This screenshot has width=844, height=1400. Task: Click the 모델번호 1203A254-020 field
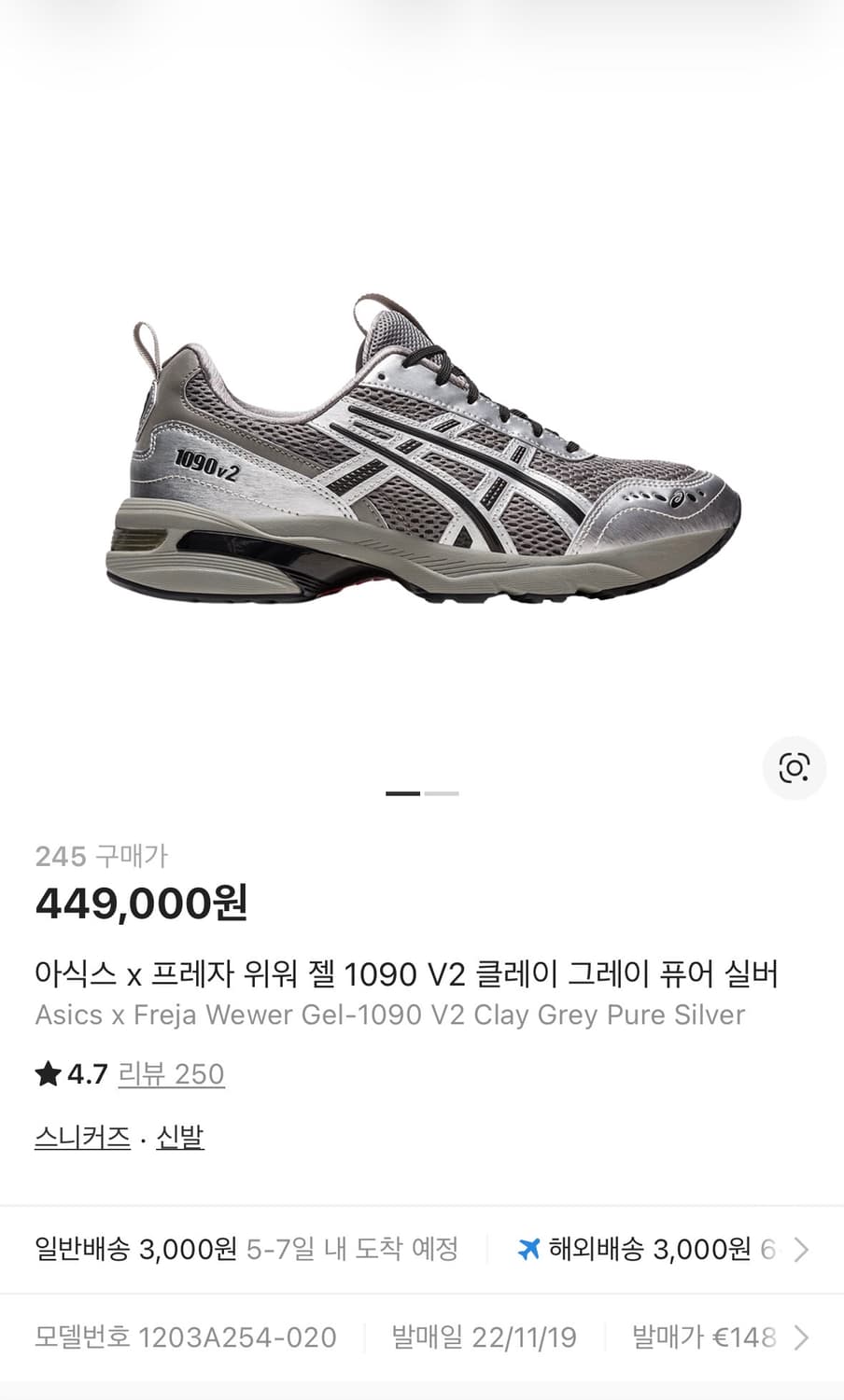tap(187, 1337)
